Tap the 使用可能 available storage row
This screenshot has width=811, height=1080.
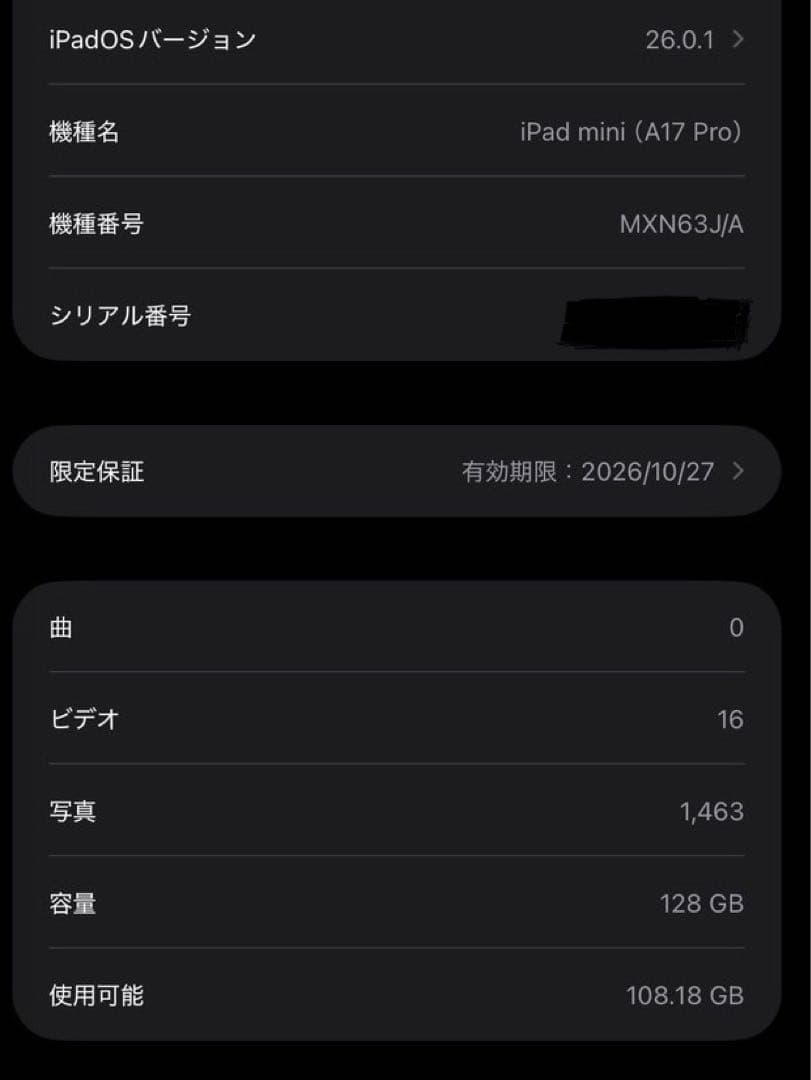click(x=400, y=995)
